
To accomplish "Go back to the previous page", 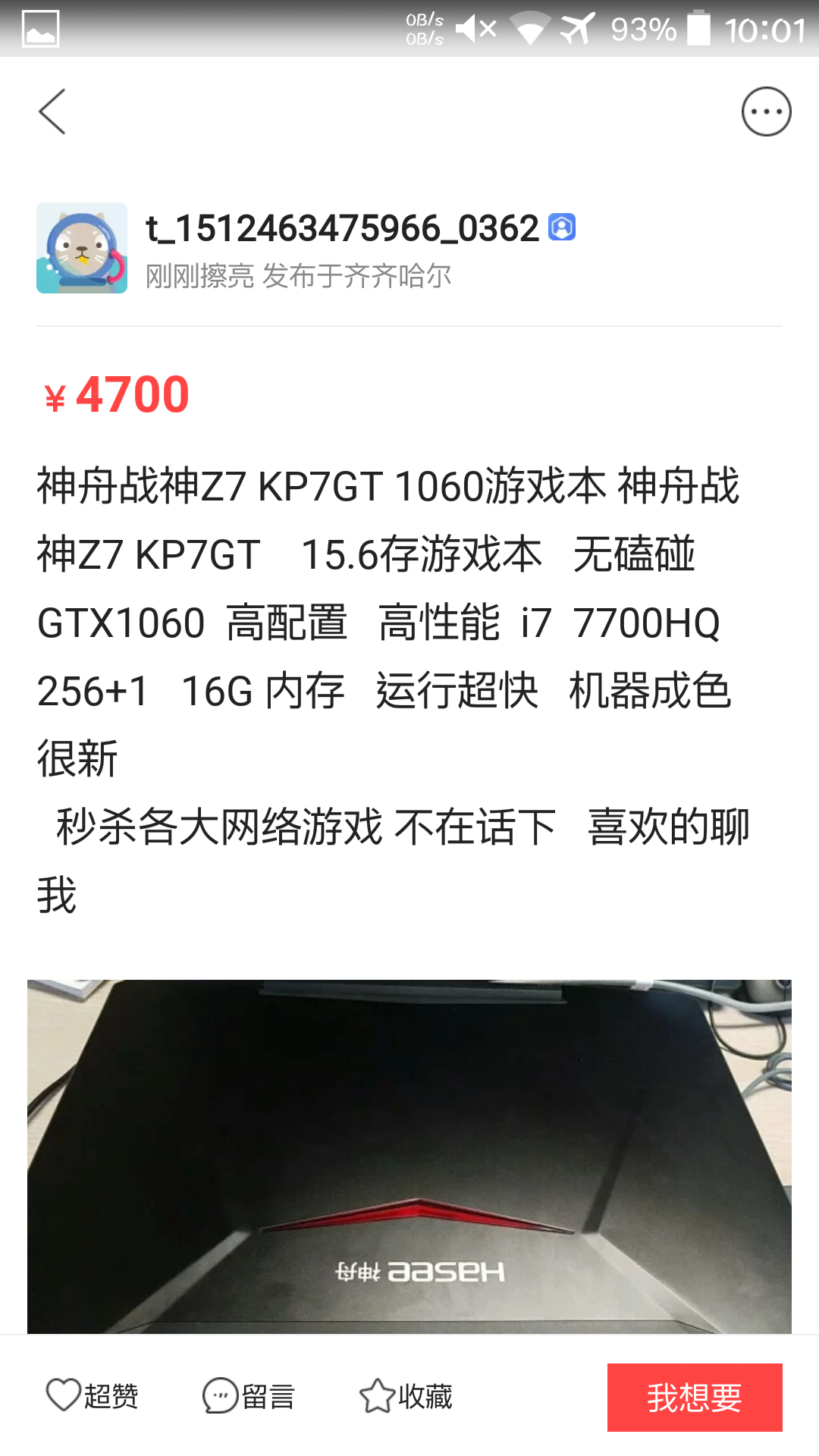I will [x=52, y=111].
